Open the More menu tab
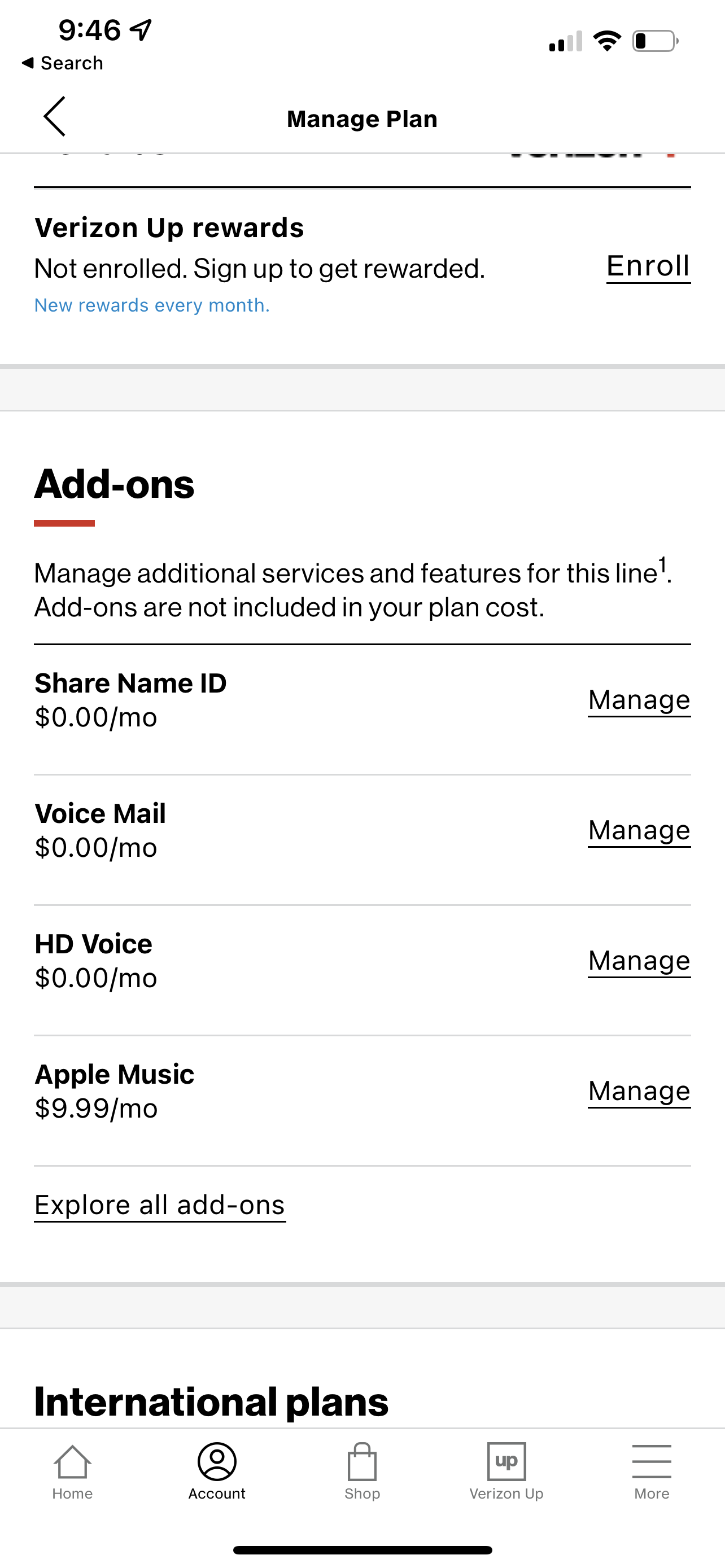 point(652,1470)
